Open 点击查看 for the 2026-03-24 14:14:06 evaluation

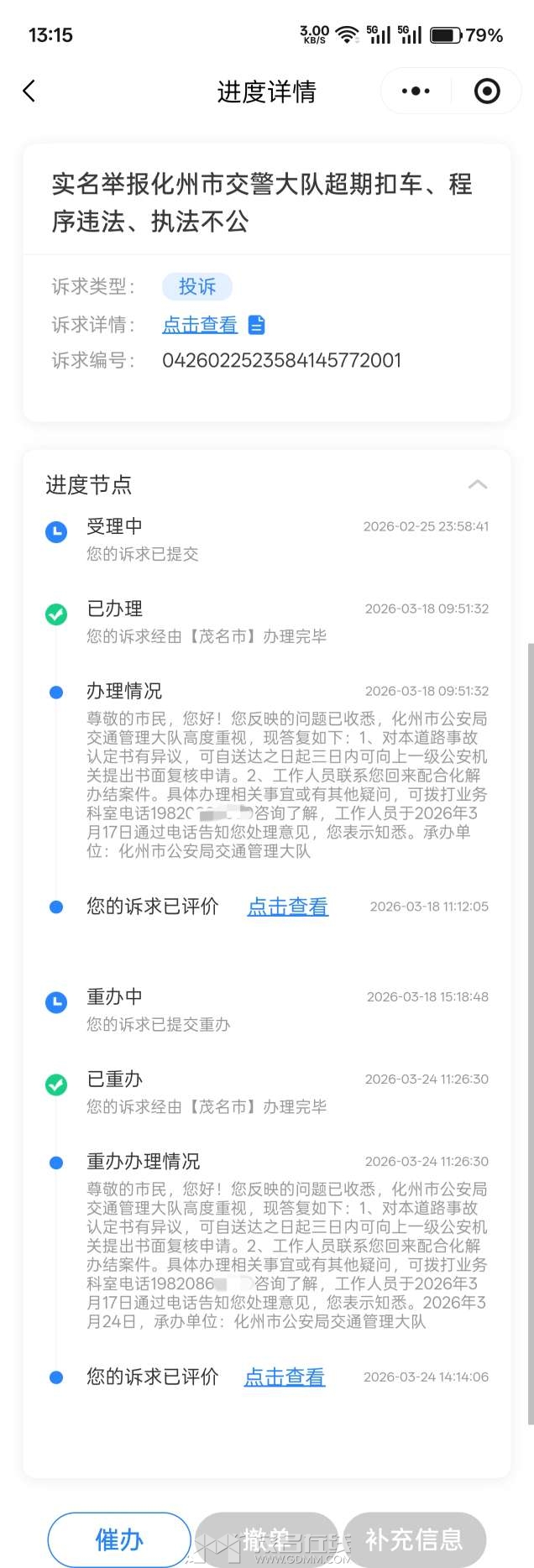[284, 1377]
